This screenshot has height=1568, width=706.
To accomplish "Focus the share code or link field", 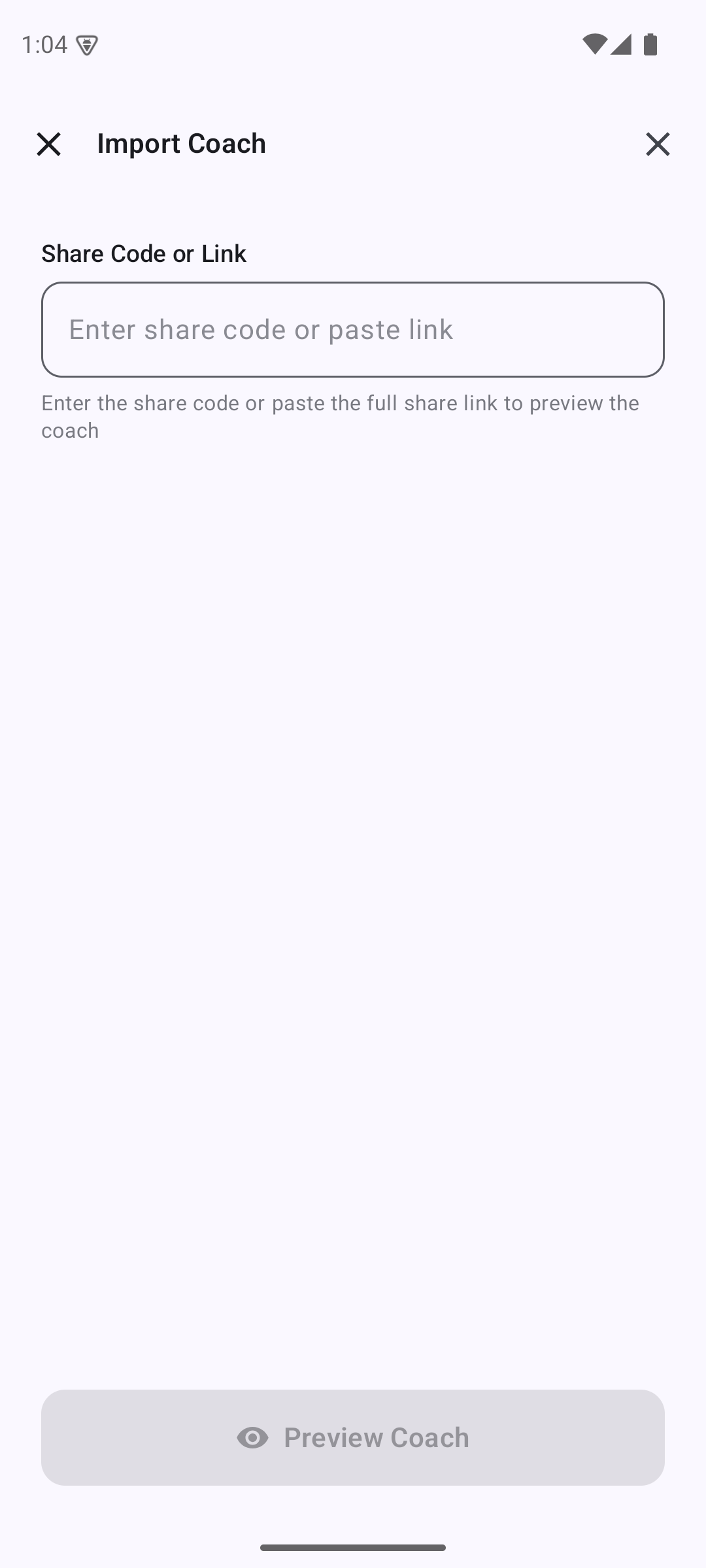I will (353, 329).
